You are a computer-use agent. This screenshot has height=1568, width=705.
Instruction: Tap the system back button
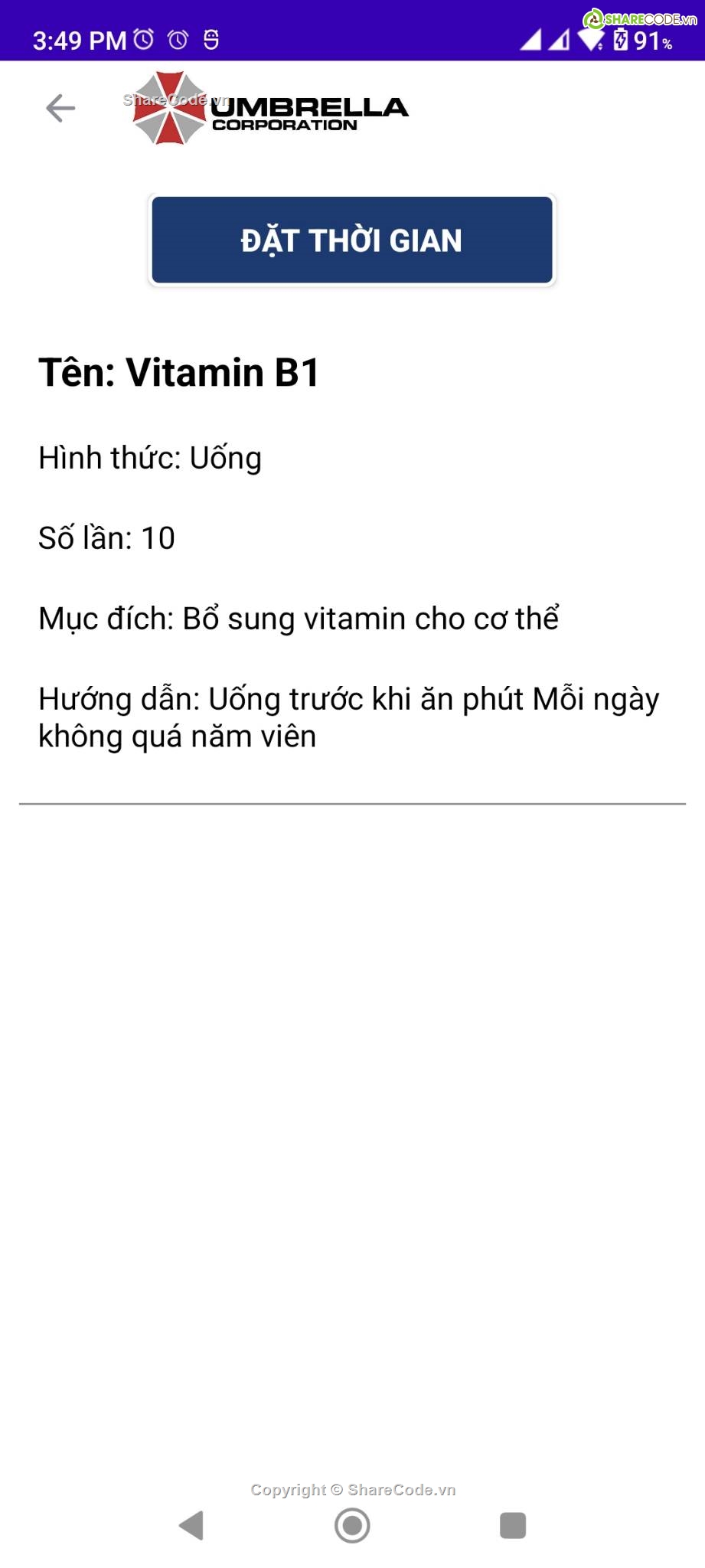pyautogui.click(x=191, y=1525)
